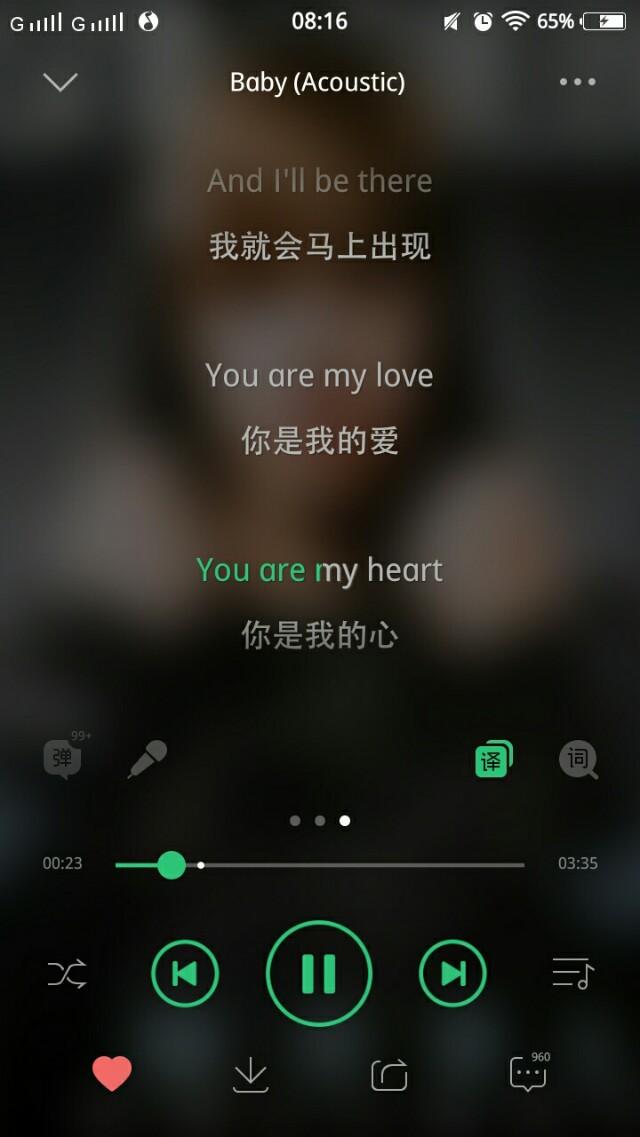The image size is (640, 1137).
Task: Skip to the previous track
Action: pyautogui.click(x=185, y=973)
